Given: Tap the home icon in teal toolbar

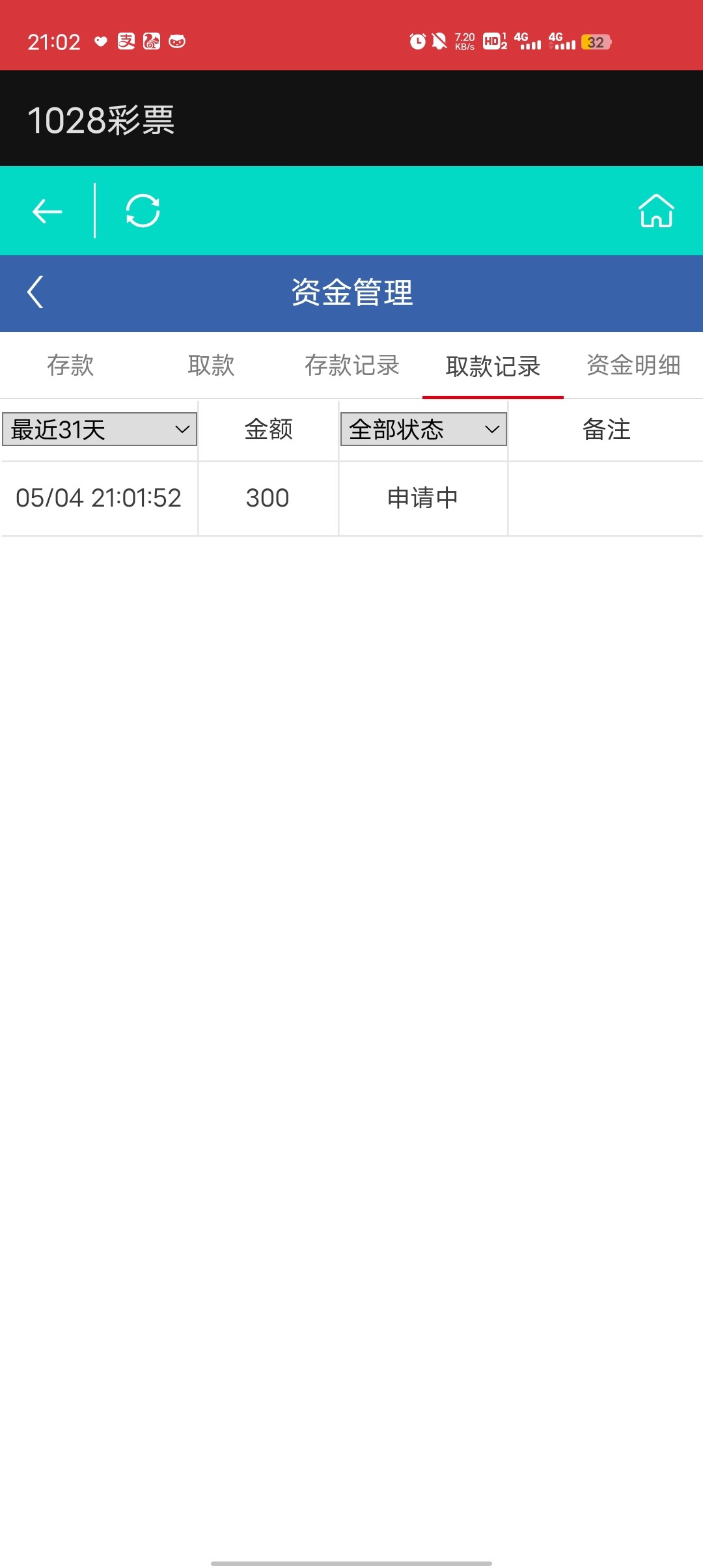Looking at the screenshot, I should 657,210.
